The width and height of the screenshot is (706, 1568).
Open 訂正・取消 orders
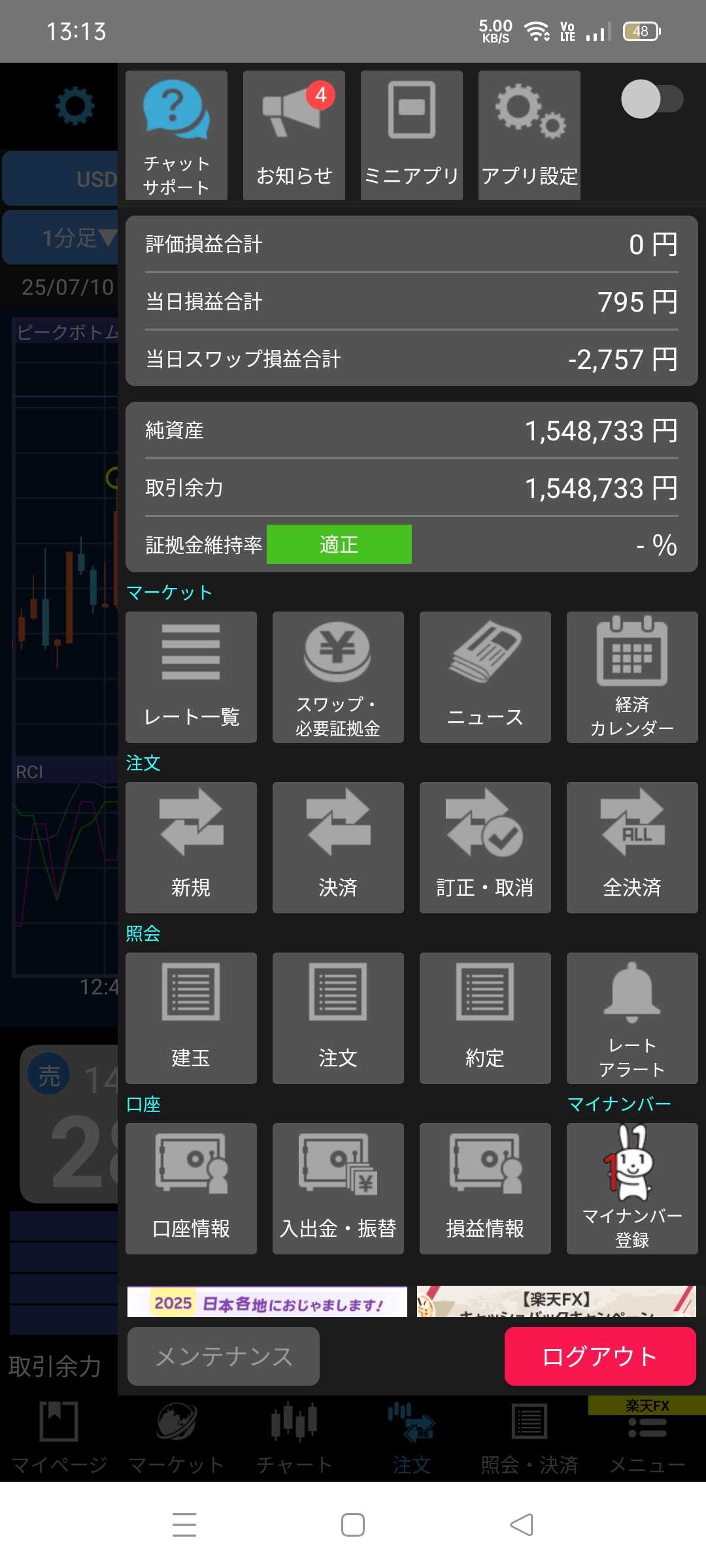pos(485,847)
